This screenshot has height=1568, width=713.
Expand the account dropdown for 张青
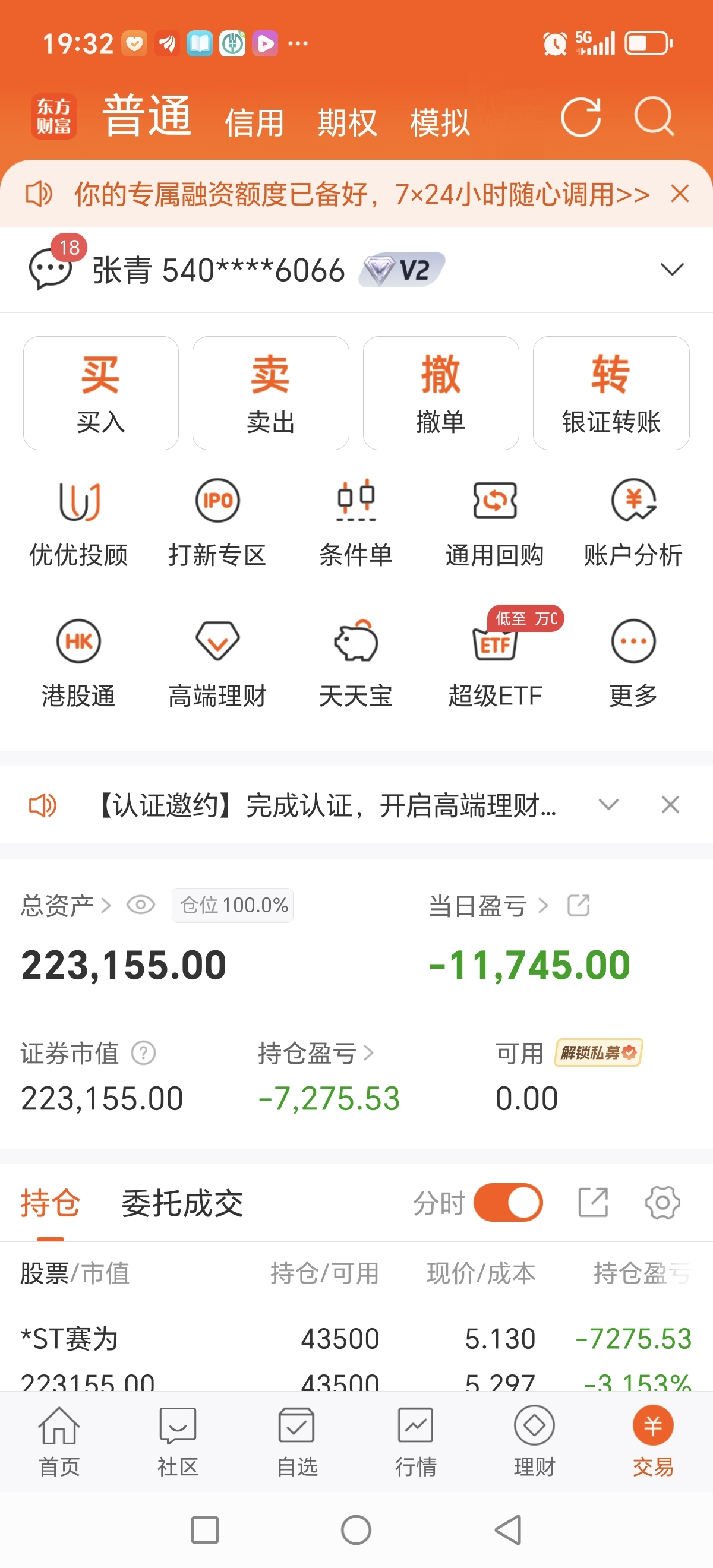(x=672, y=269)
